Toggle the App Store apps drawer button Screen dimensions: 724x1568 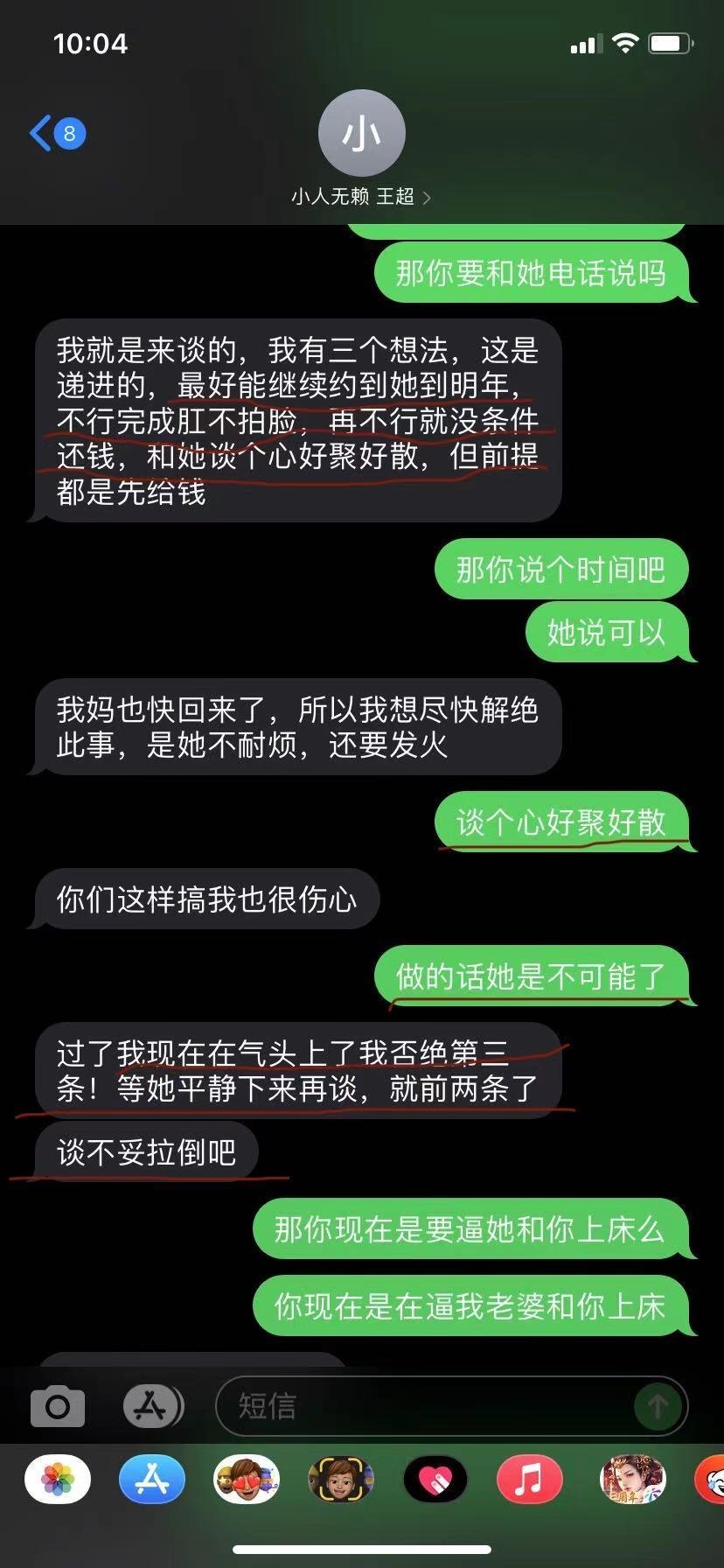coord(153,1407)
